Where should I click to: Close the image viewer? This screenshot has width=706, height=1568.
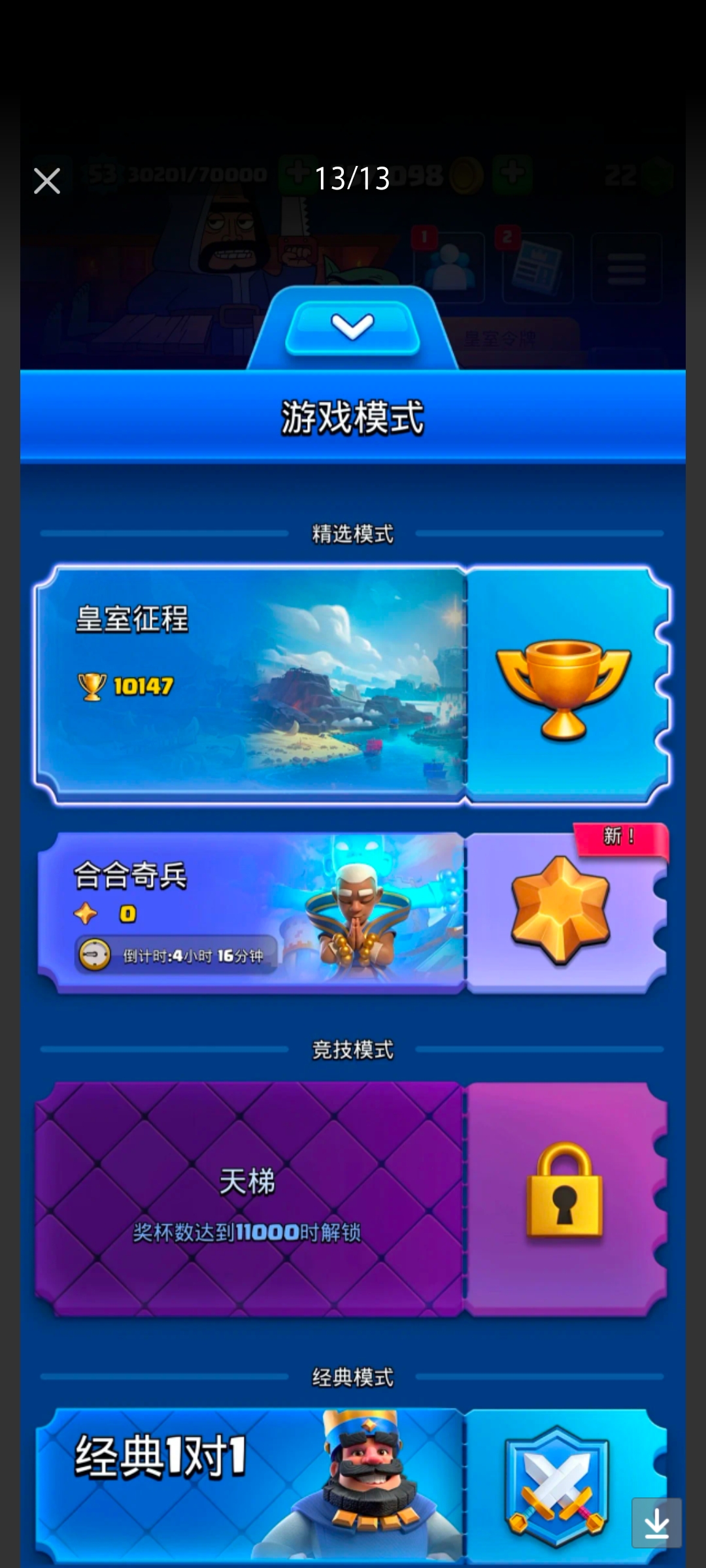click(46, 181)
